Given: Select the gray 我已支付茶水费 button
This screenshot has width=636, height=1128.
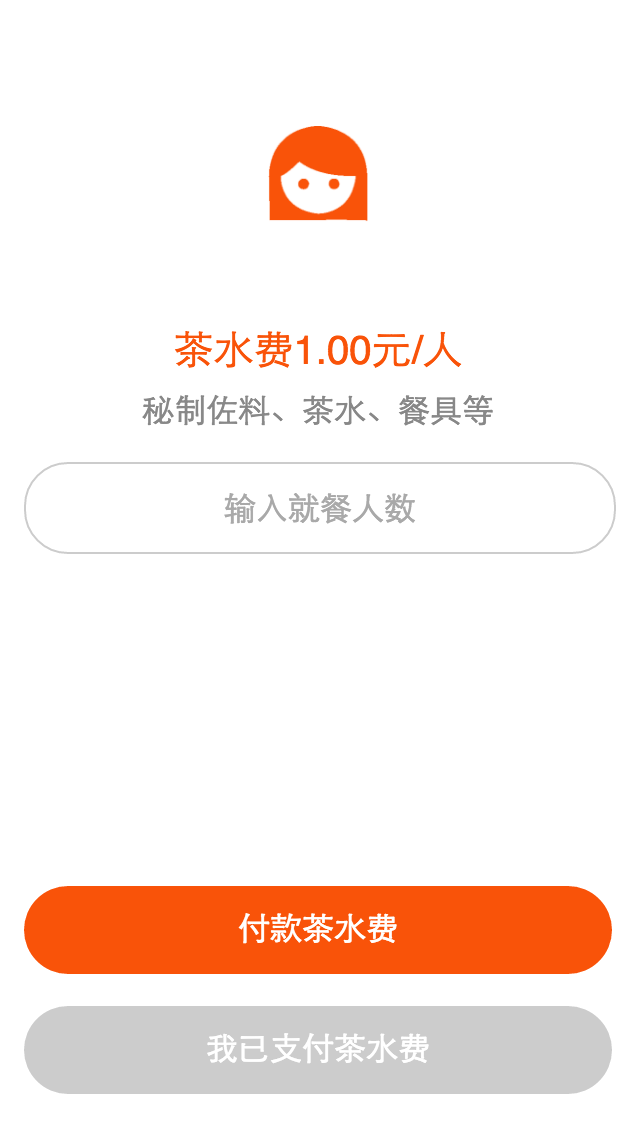Looking at the screenshot, I should [x=318, y=1050].
